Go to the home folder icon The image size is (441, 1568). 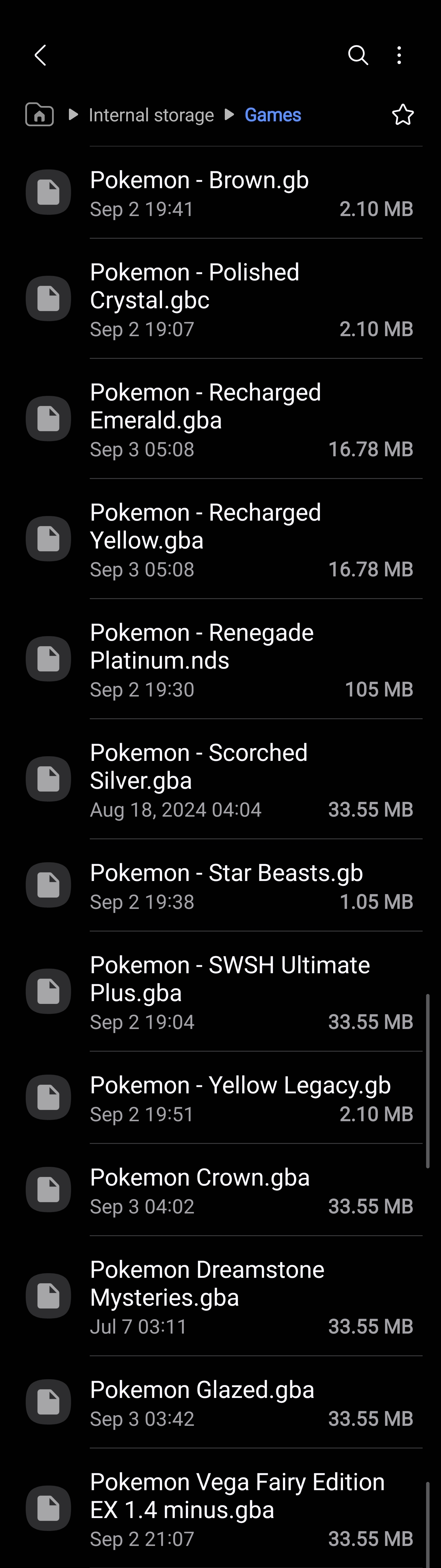[40, 114]
